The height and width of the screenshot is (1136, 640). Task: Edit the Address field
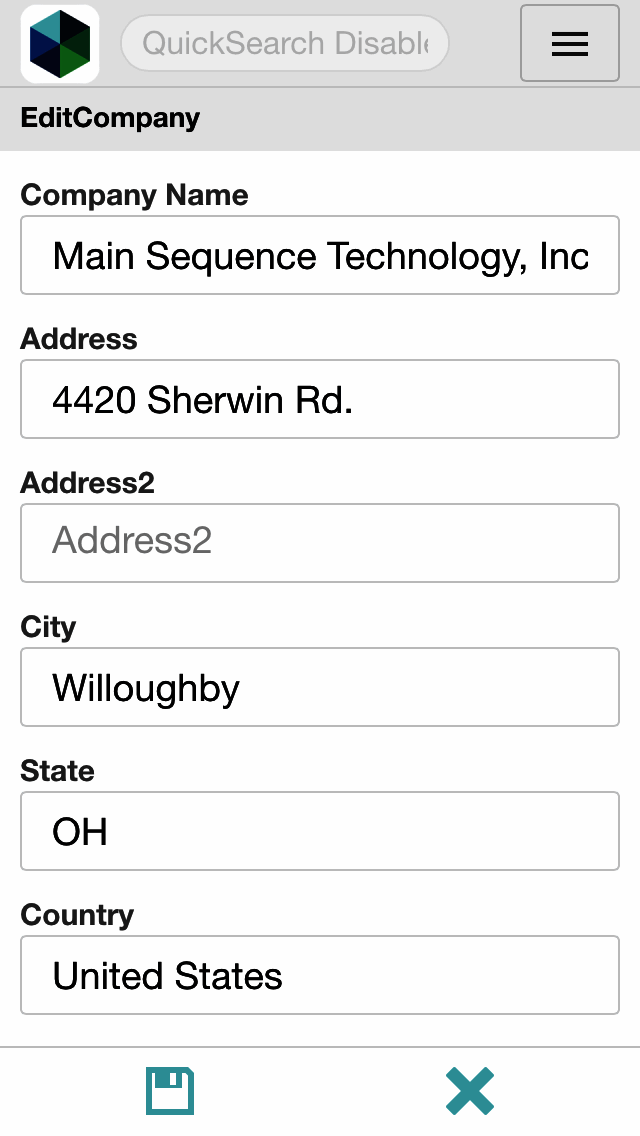320,399
